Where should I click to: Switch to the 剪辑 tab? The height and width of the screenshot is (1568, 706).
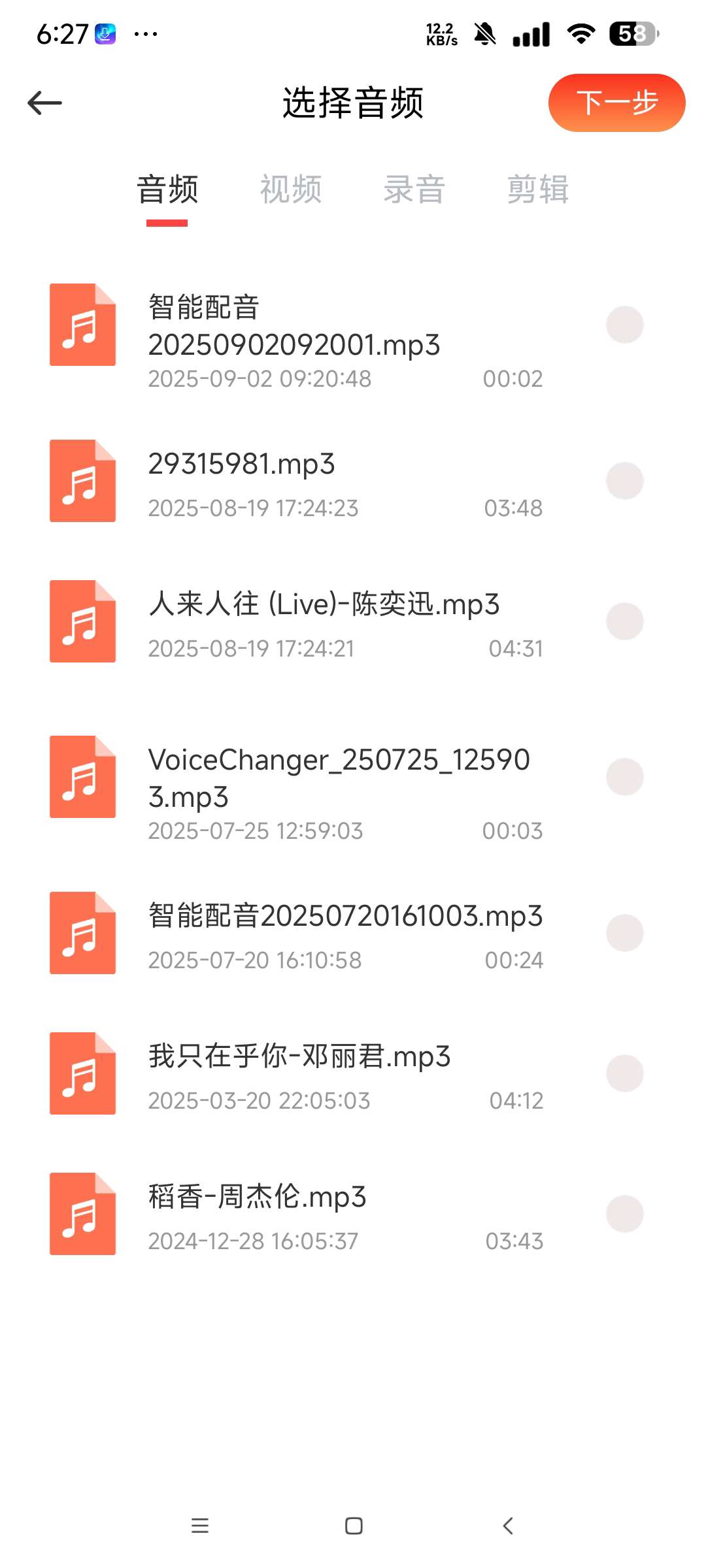(x=537, y=189)
